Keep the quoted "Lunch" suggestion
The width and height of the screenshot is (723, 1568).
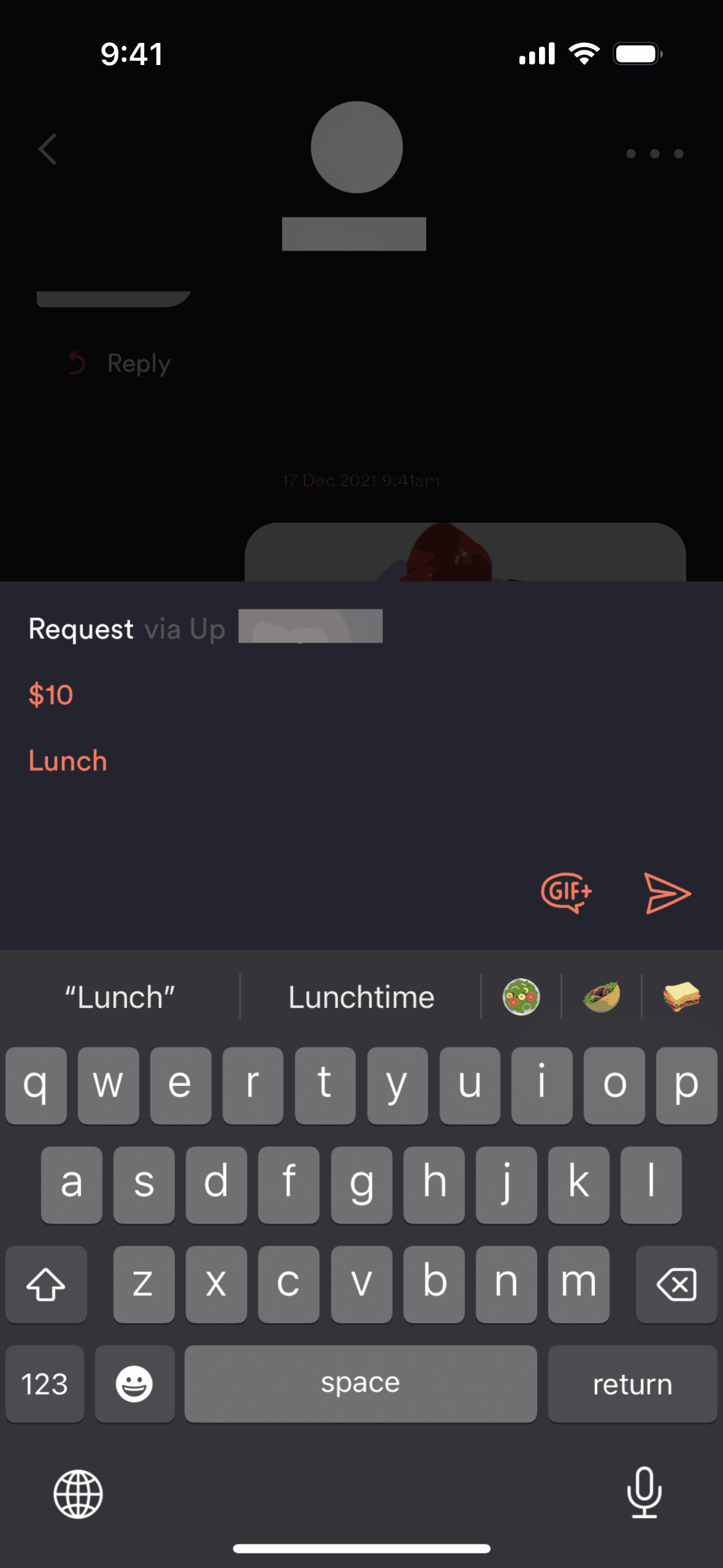coord(120,997)
